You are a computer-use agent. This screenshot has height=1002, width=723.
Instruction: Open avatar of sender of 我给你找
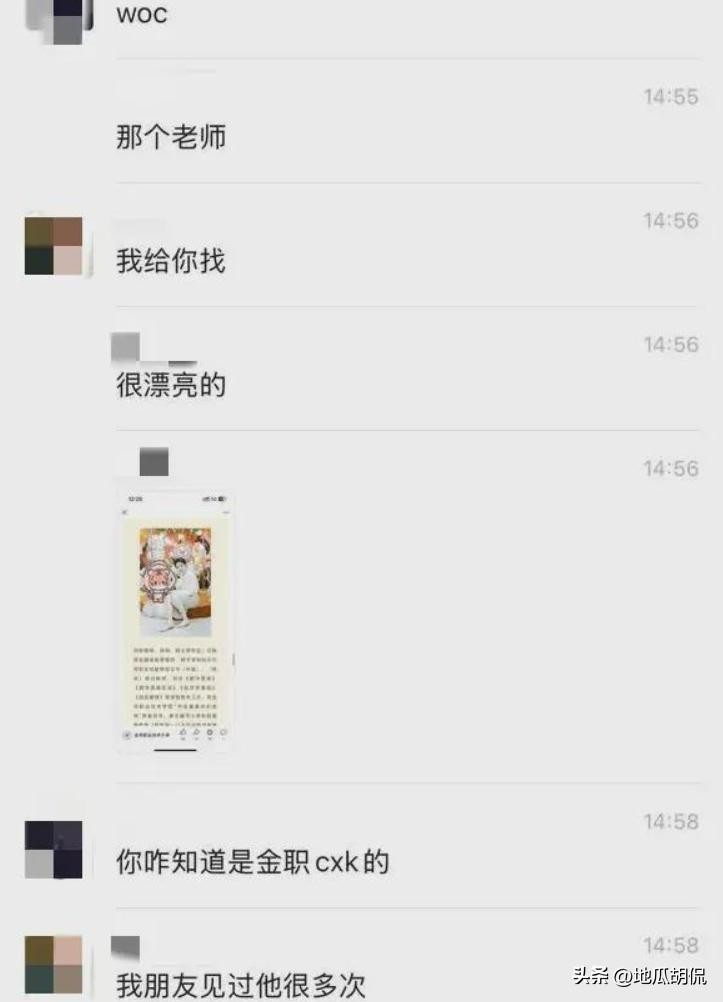53,245
